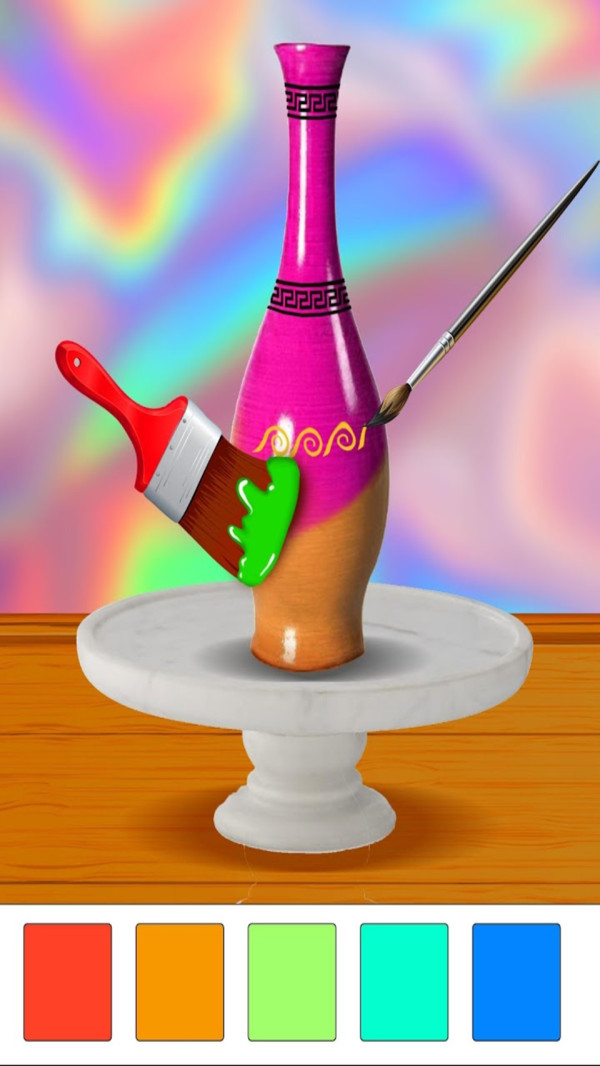
Task: Pick the light green paint swatch
Action: pyautogui.click(x=292, y=982)
